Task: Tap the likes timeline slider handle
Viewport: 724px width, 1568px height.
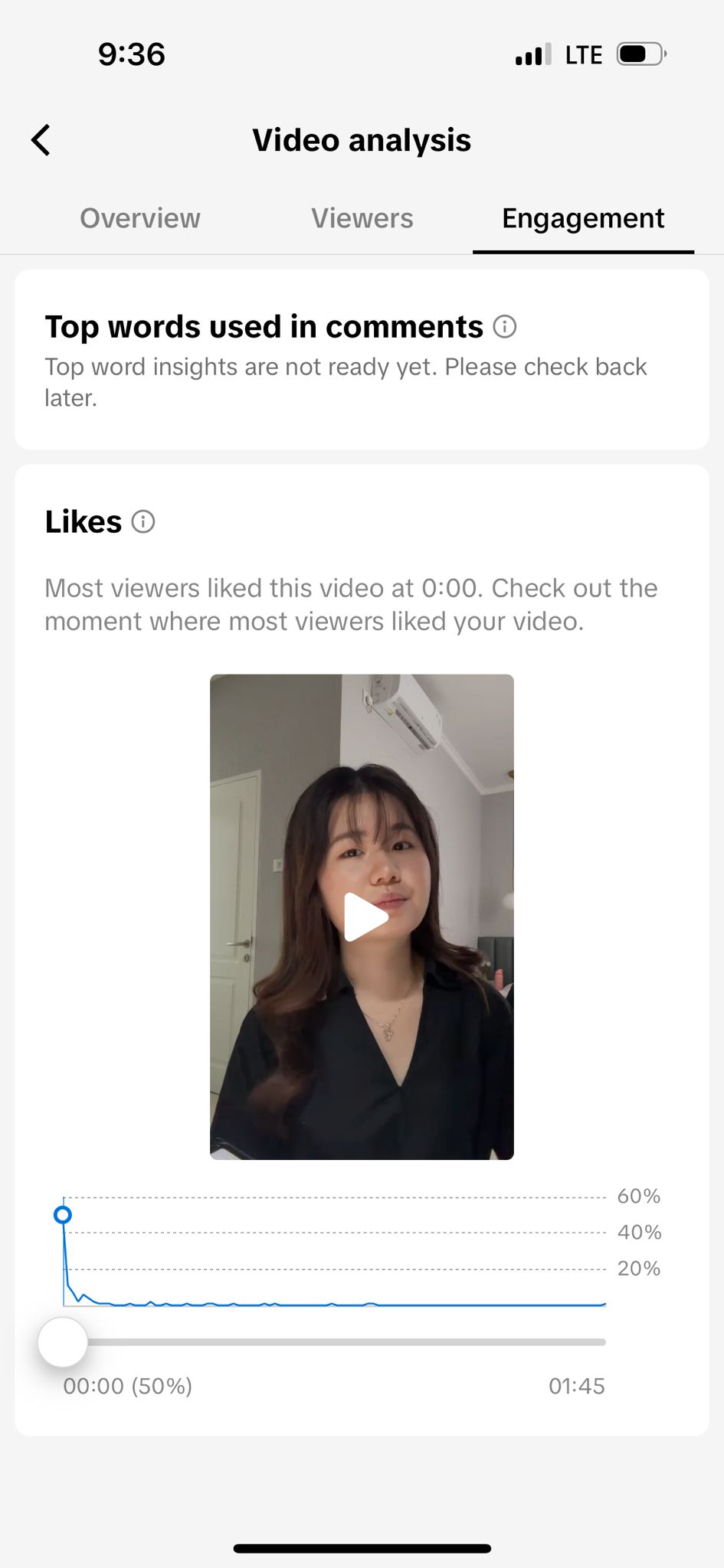Action: 63,1342
